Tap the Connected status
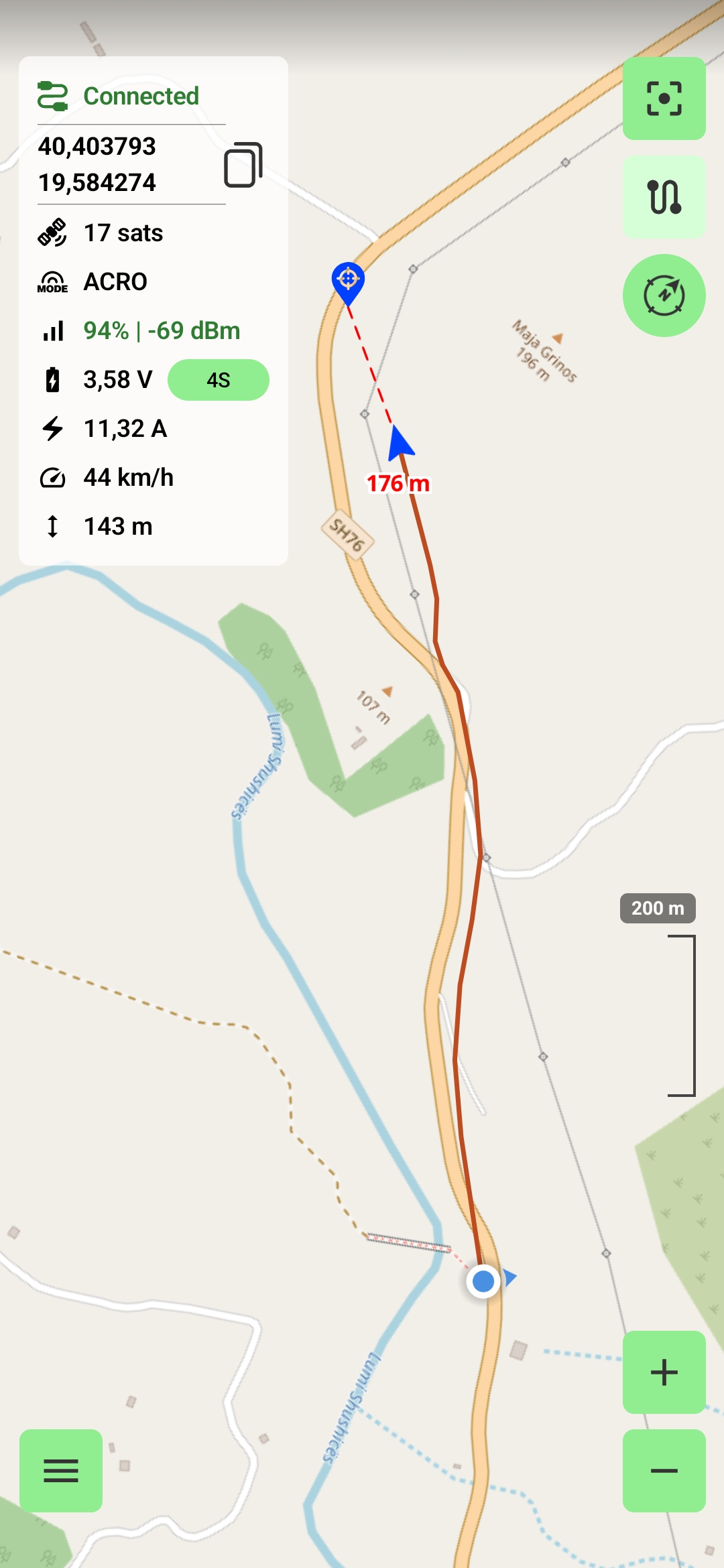The height and width of the screenshot is (1568, 724). (119, 96)
